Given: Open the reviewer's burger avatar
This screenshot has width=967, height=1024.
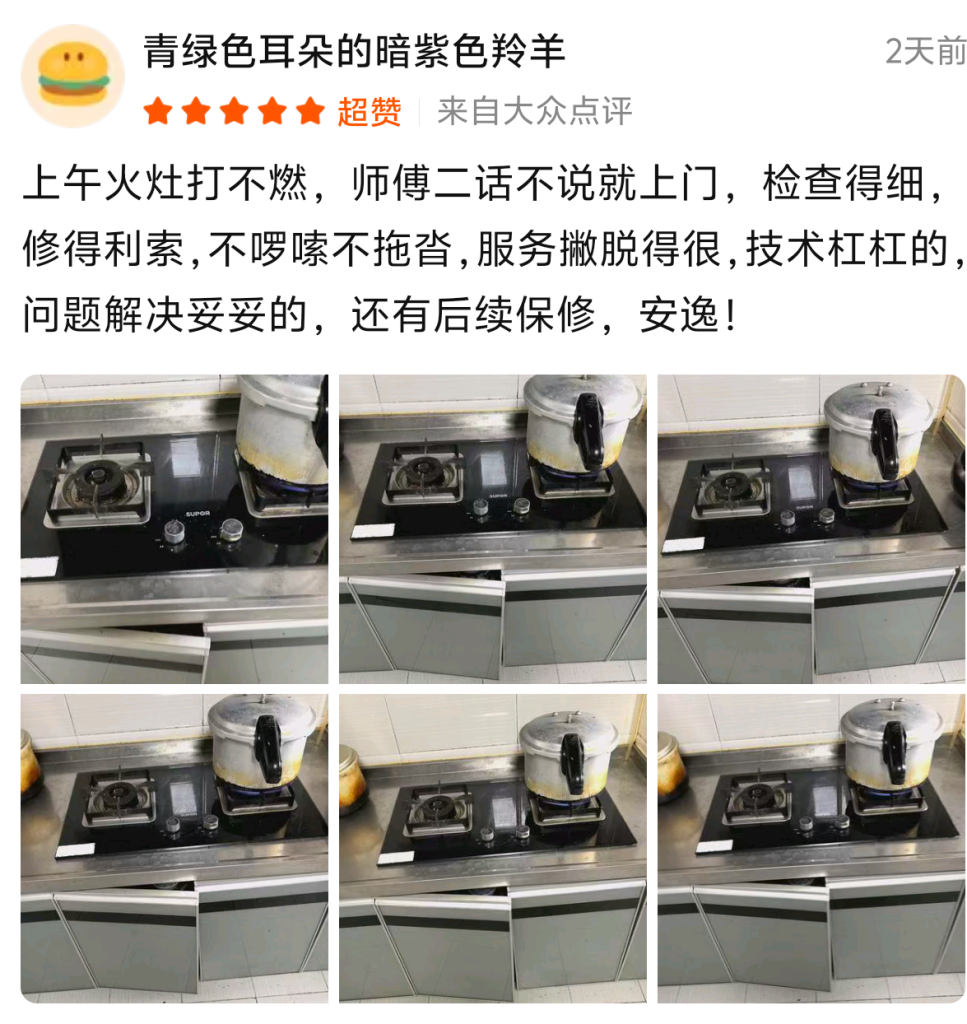Looking at the screenshot, I should (x=72, y=76).
